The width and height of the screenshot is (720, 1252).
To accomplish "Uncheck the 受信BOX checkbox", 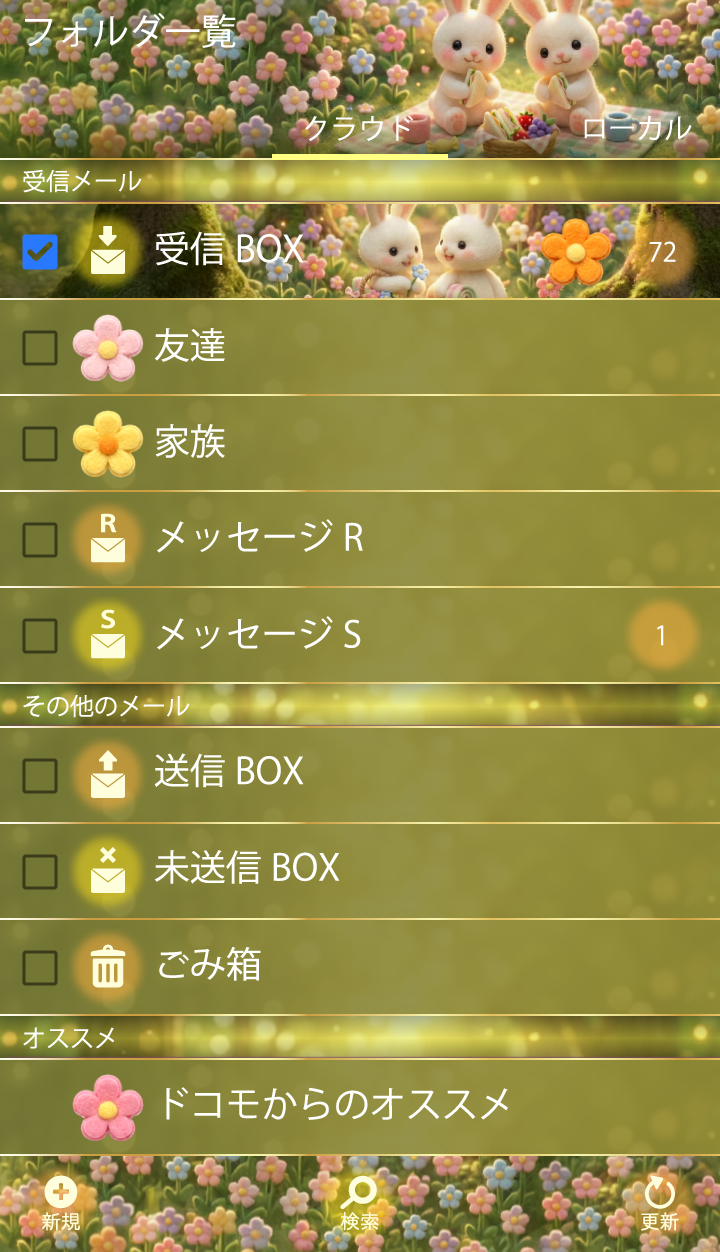I will click(40, 252).
